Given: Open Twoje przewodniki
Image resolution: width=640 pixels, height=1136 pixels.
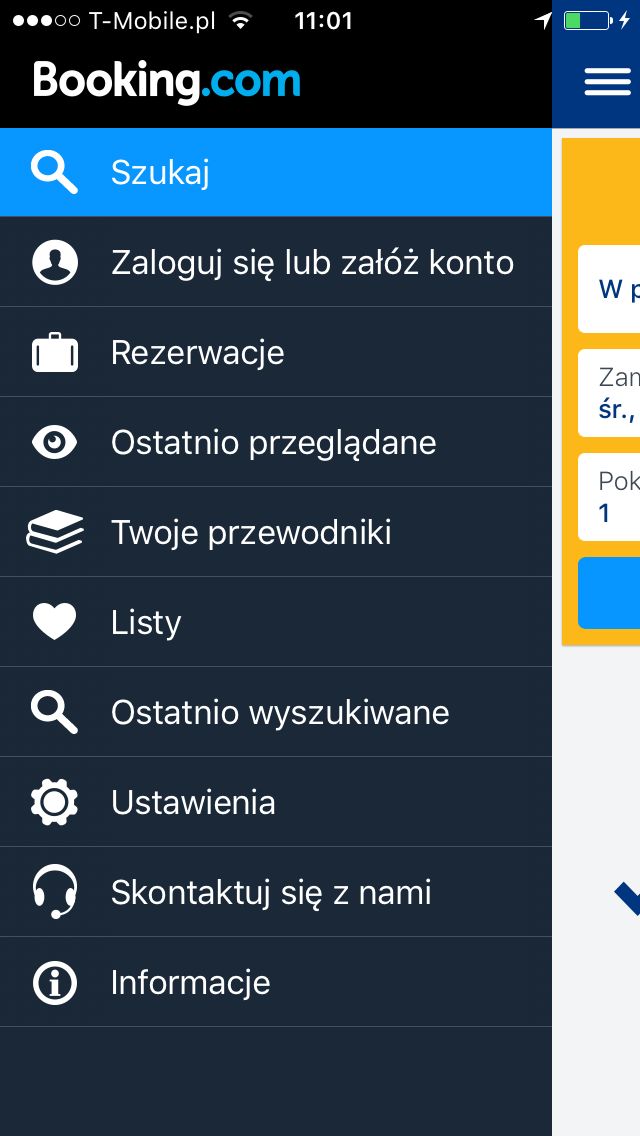Looking at the screenshot, I should point(275,532).
